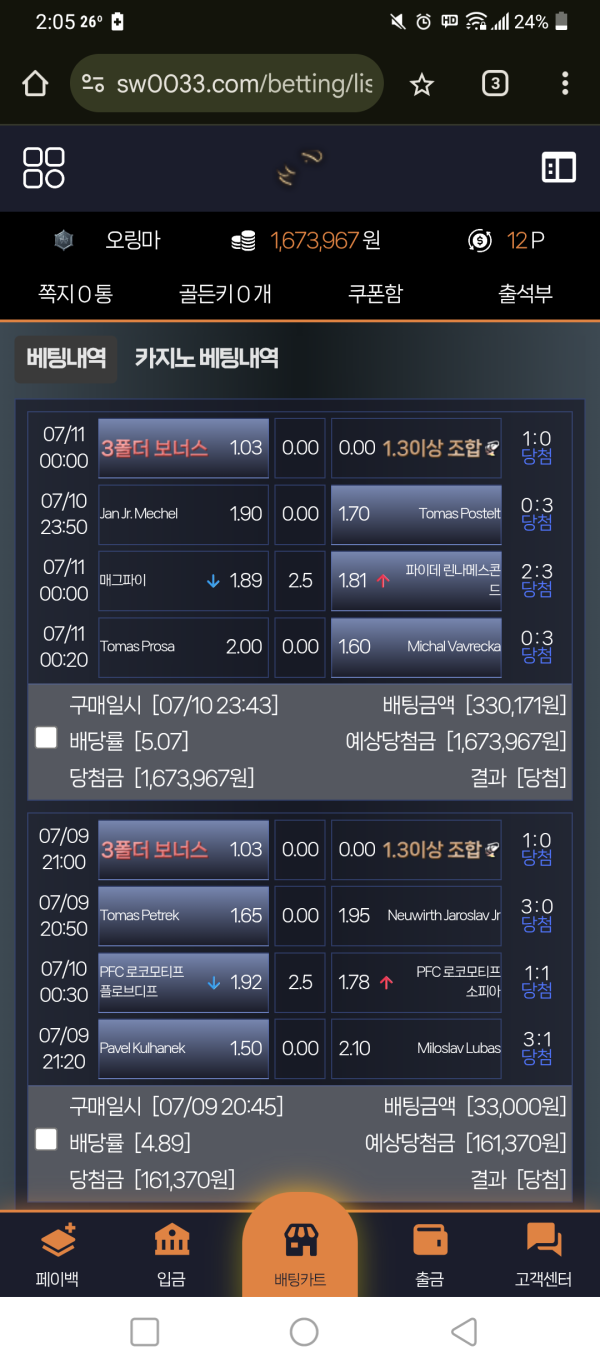Open 페이백 payback section

[x=57, y=1255]
